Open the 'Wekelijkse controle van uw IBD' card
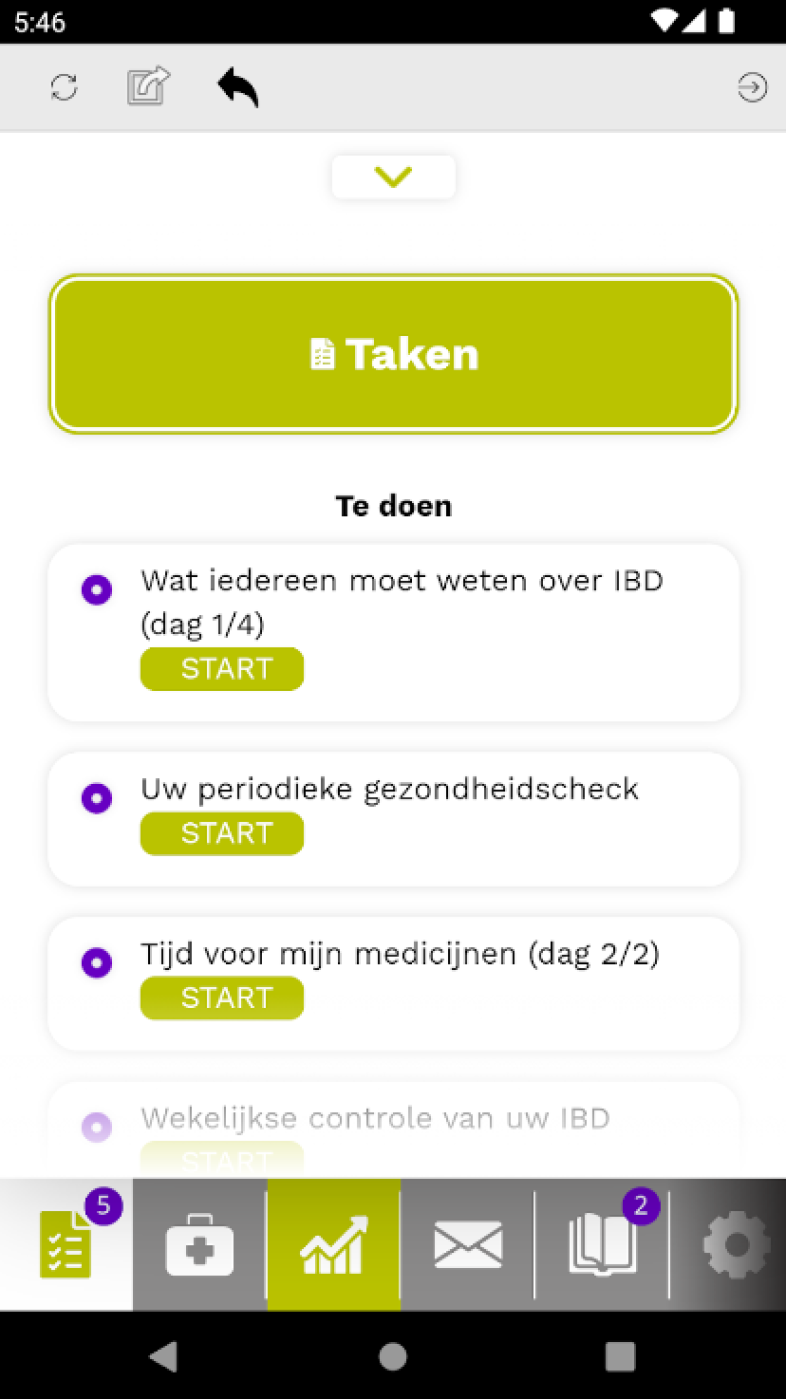Viewport: 786px width, 1399px height. [394, 1129]
